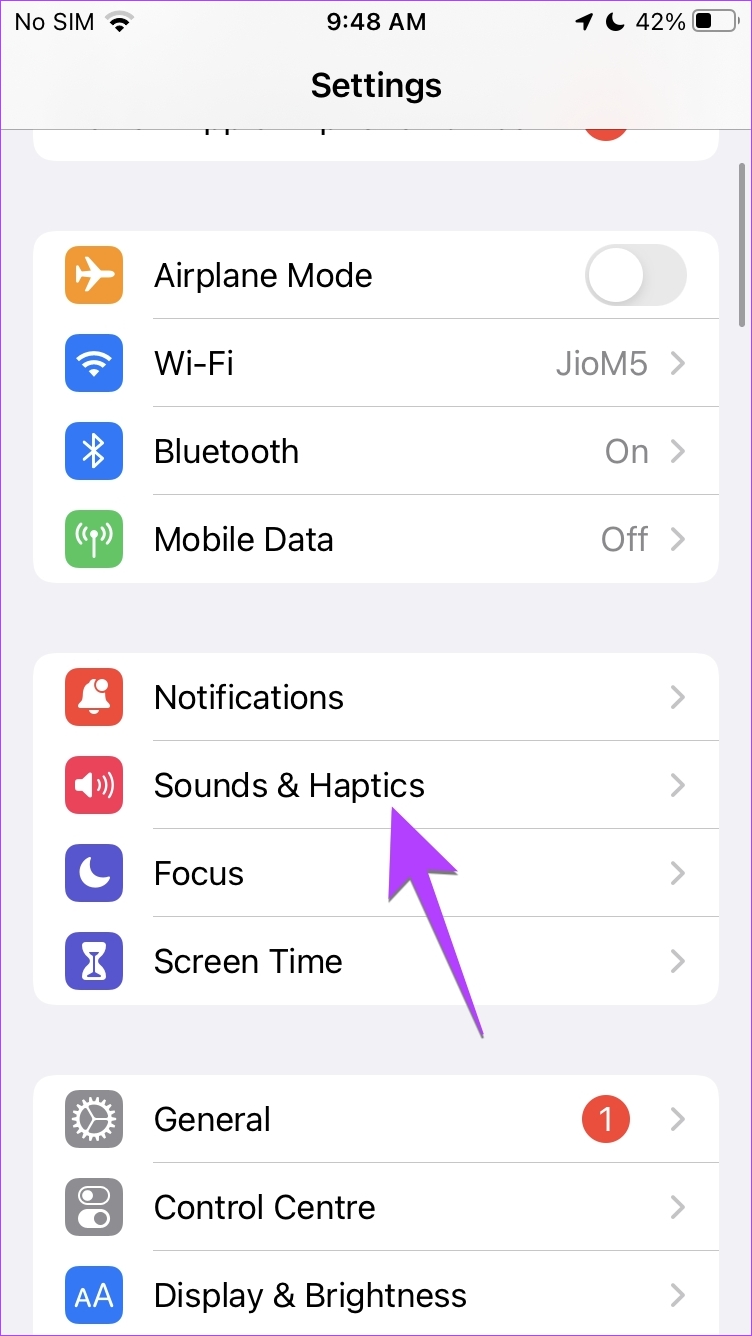Open Control Centre settings
Image resolution: width=752 pixels, height=1336 pixels.
(376, 1207)
